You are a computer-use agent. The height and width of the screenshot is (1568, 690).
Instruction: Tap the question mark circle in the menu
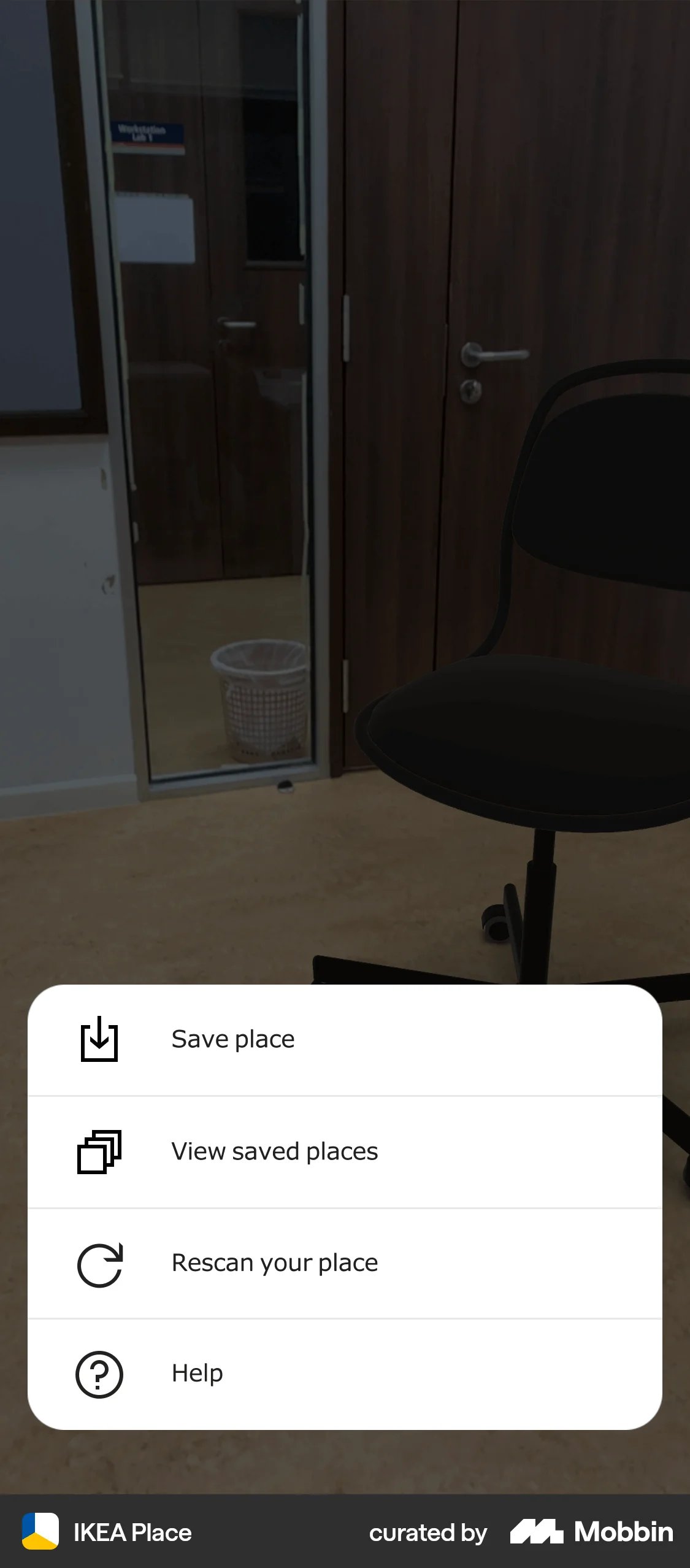(x=98, y=1374)
